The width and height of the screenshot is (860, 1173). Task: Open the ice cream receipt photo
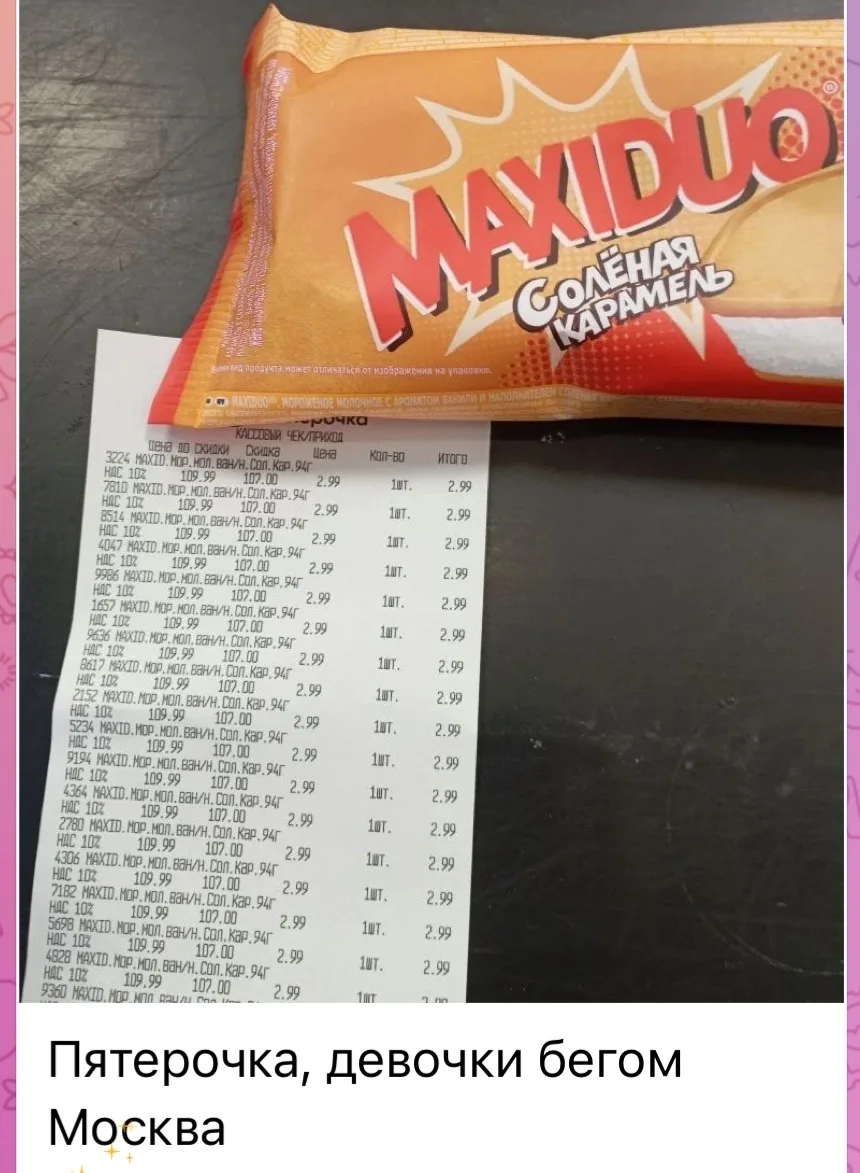pyautogui.click(x=430, y=500)
